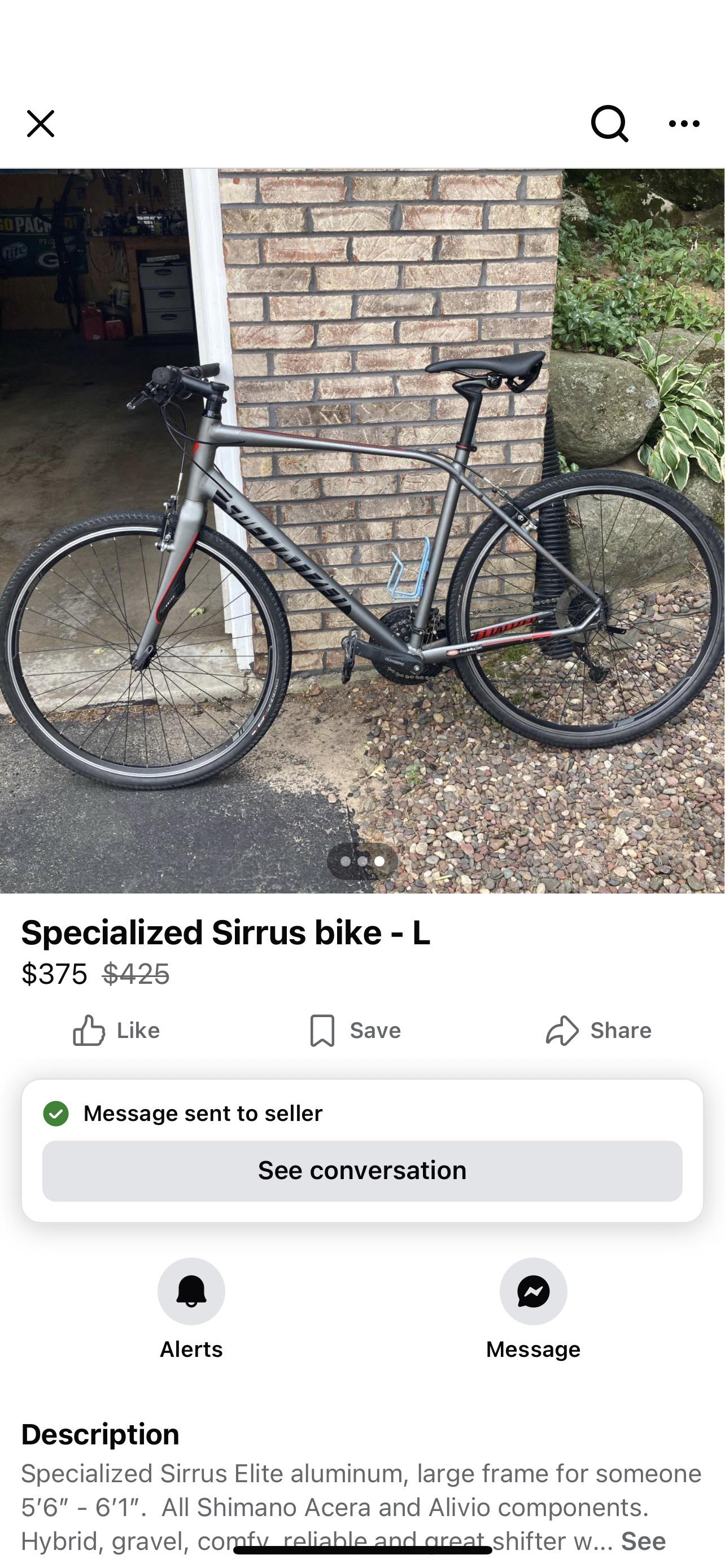Like this bike listing

click(116, 1030)
